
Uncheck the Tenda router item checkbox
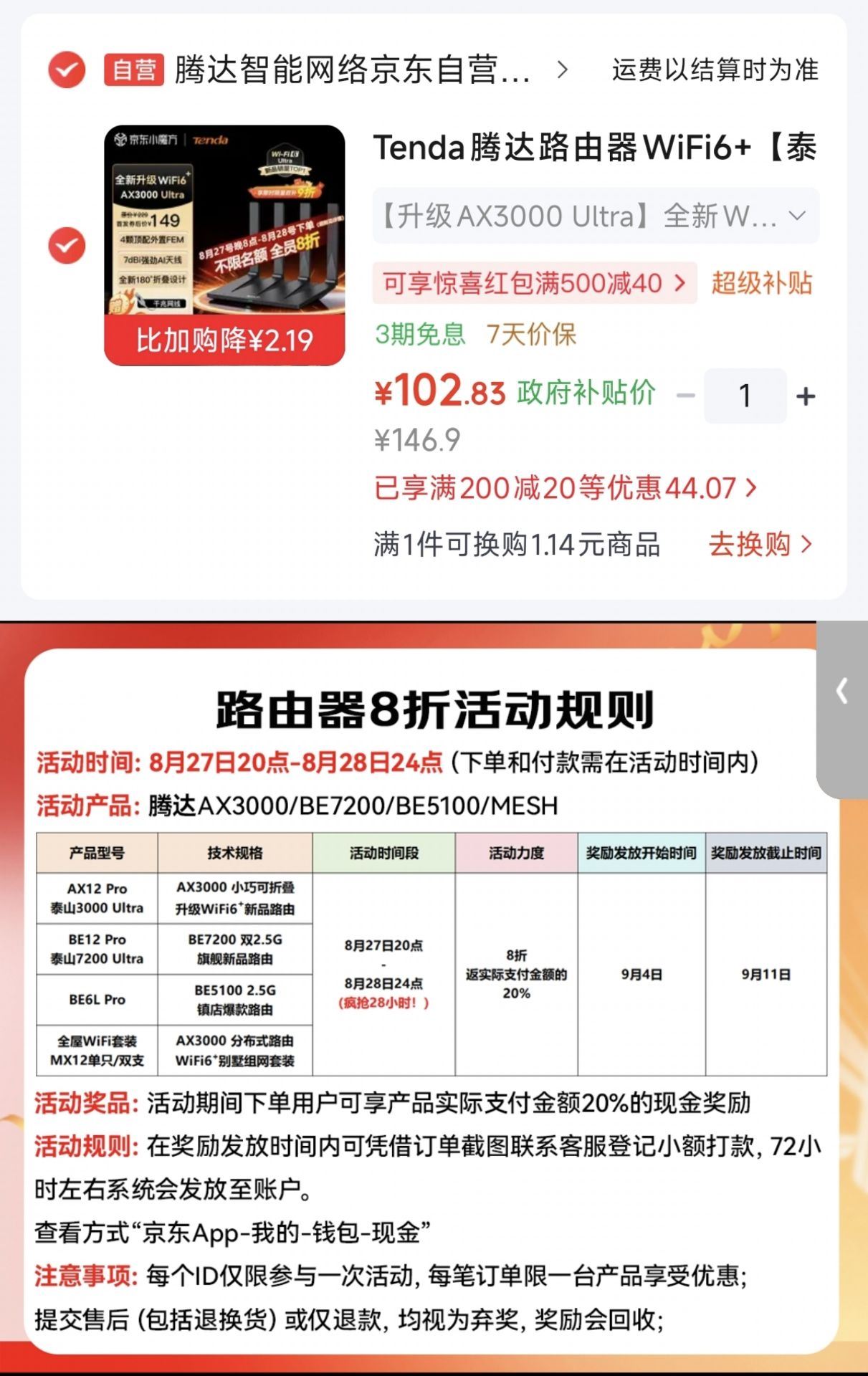pos(67,245)
